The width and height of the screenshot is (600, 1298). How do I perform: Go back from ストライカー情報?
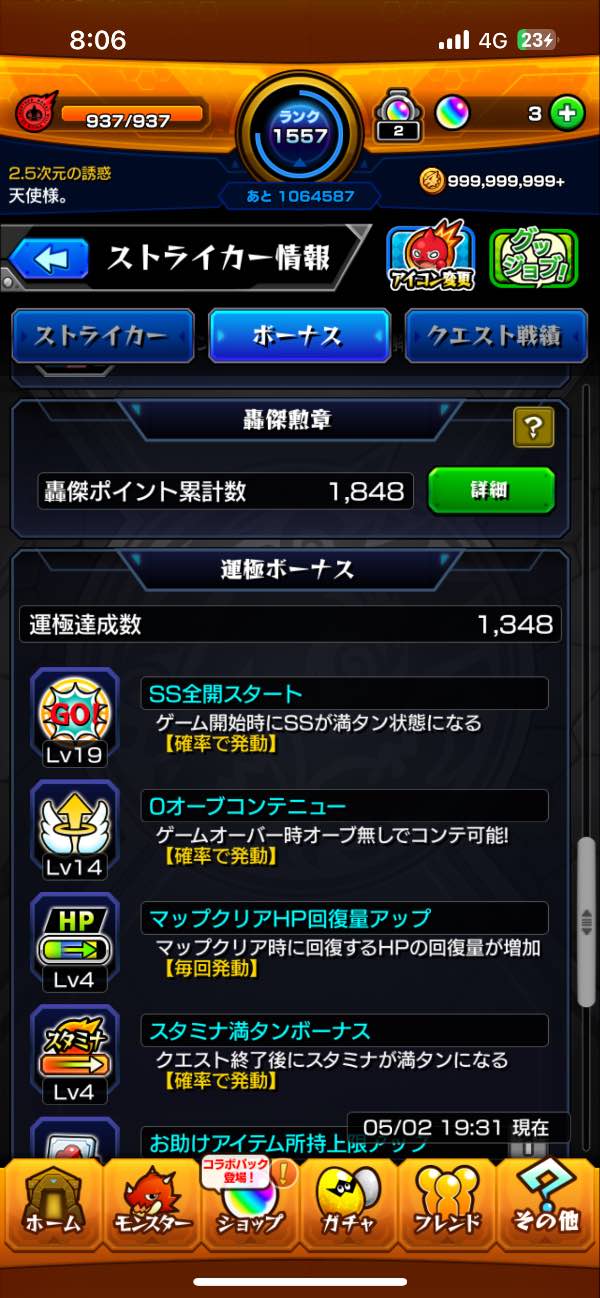tap(48, 259)
